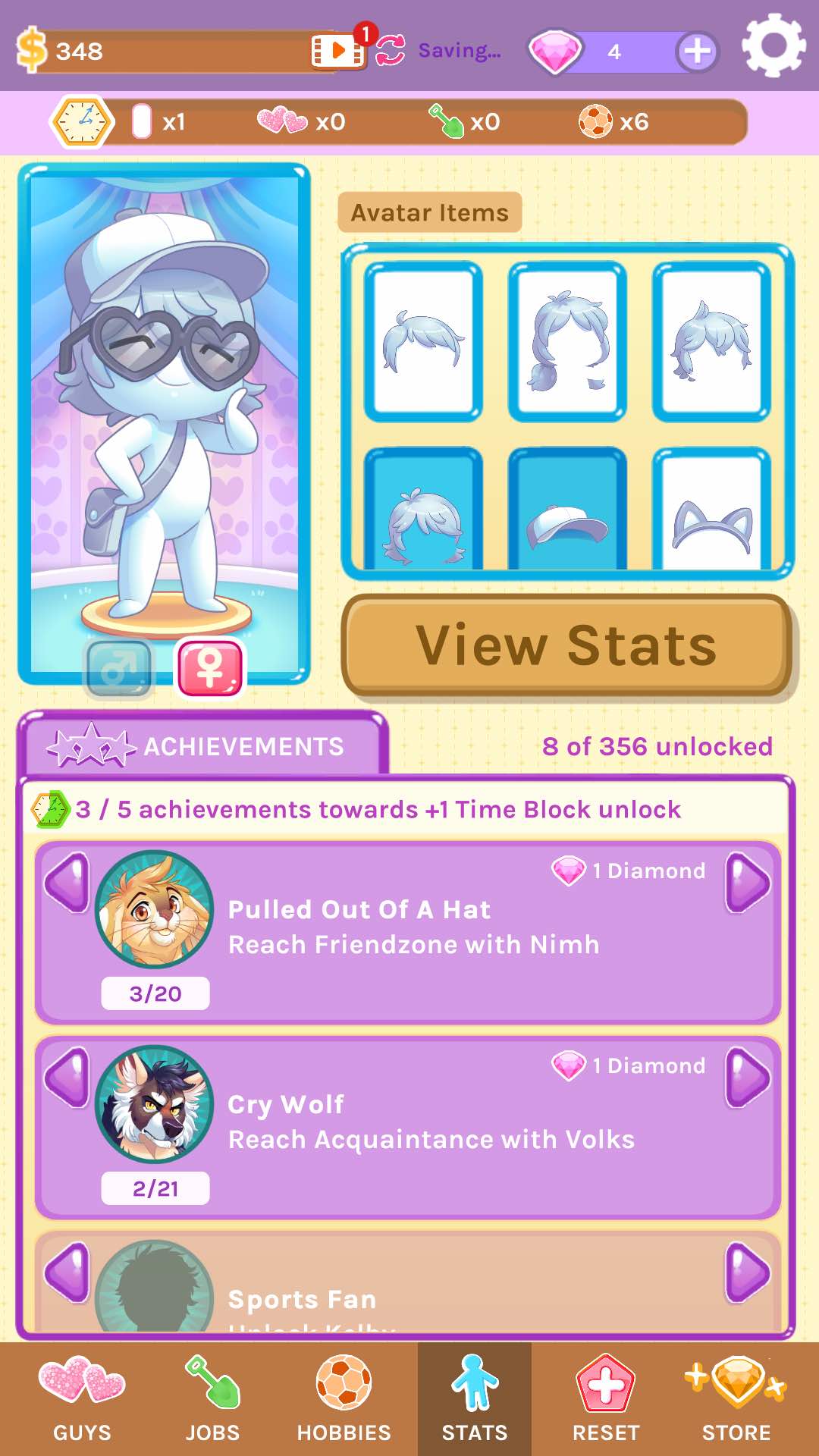This screenshot has height=1456, width=819.
Task: Add more diamonds with plus button
Action: 696,52
